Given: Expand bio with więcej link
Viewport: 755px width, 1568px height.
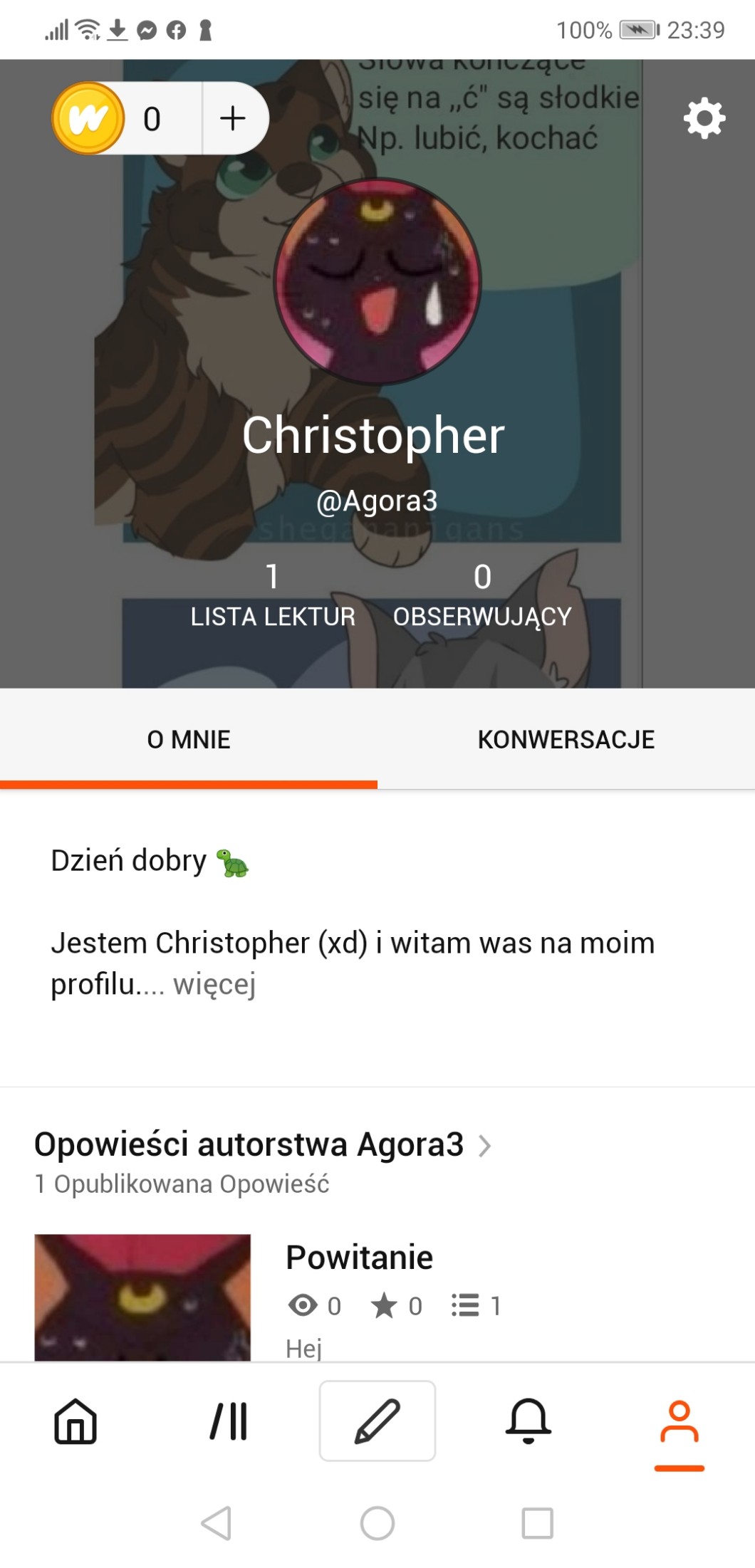Looking at the screenshot, I should (214, 984).
